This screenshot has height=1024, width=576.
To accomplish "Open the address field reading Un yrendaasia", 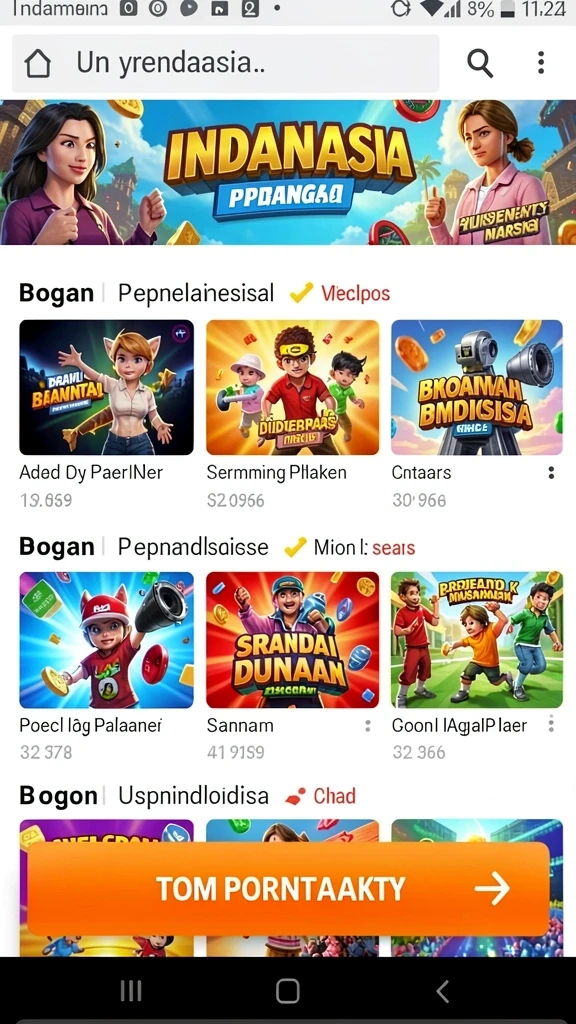I will pyautogui.click(x=225, y=63).
